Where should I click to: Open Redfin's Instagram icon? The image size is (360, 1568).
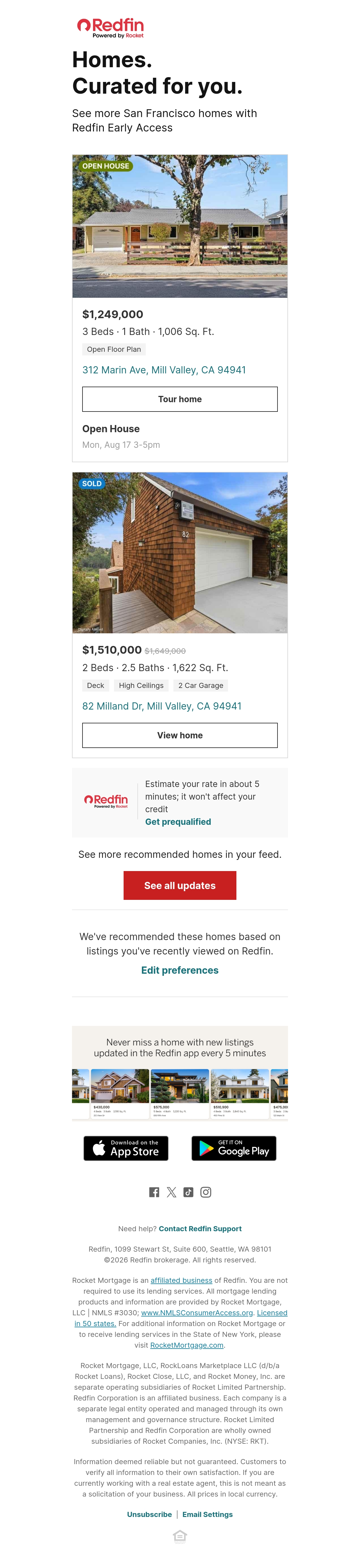pyautogui.click(x=206, y=1193)
